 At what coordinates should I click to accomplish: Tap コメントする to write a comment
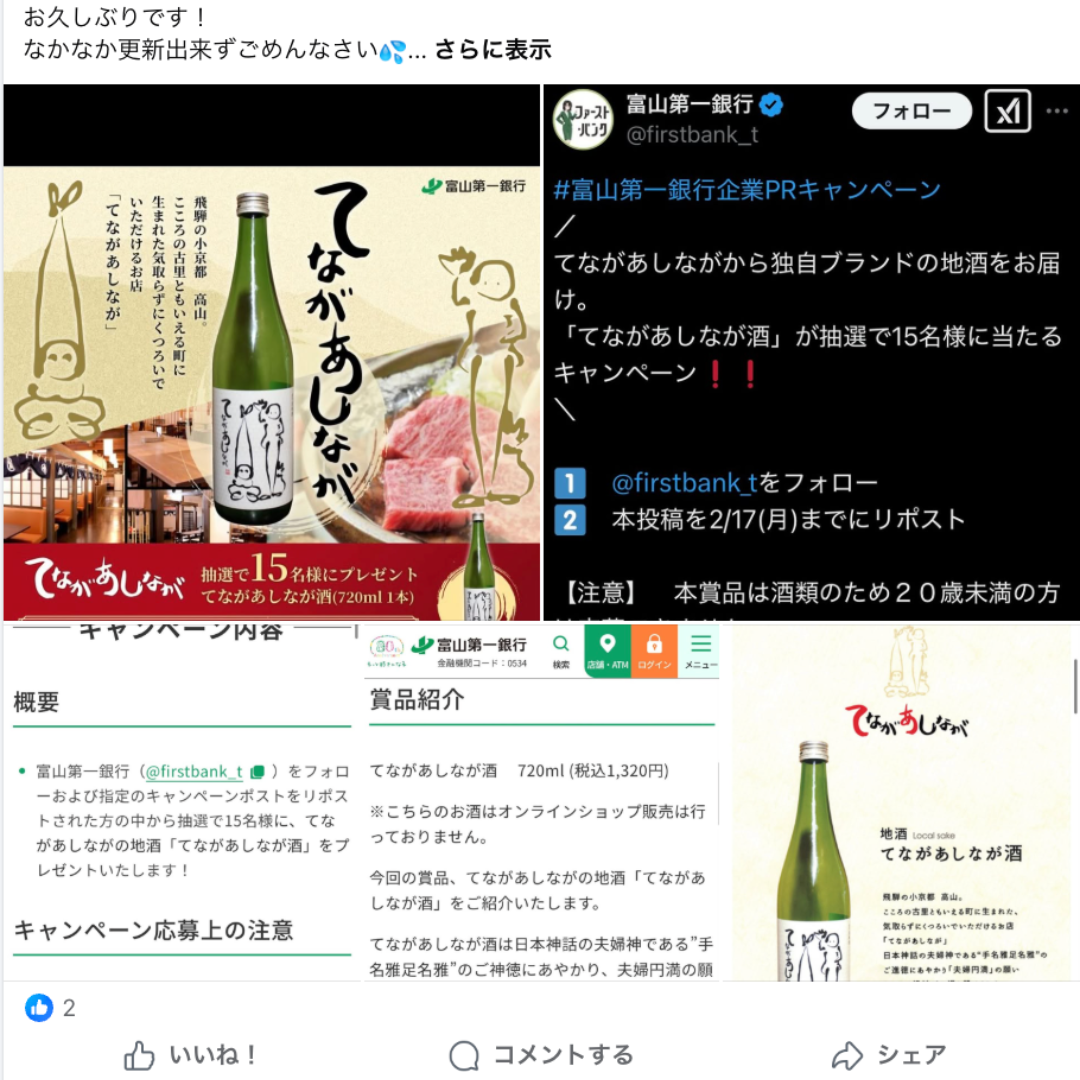(541, 1054)
